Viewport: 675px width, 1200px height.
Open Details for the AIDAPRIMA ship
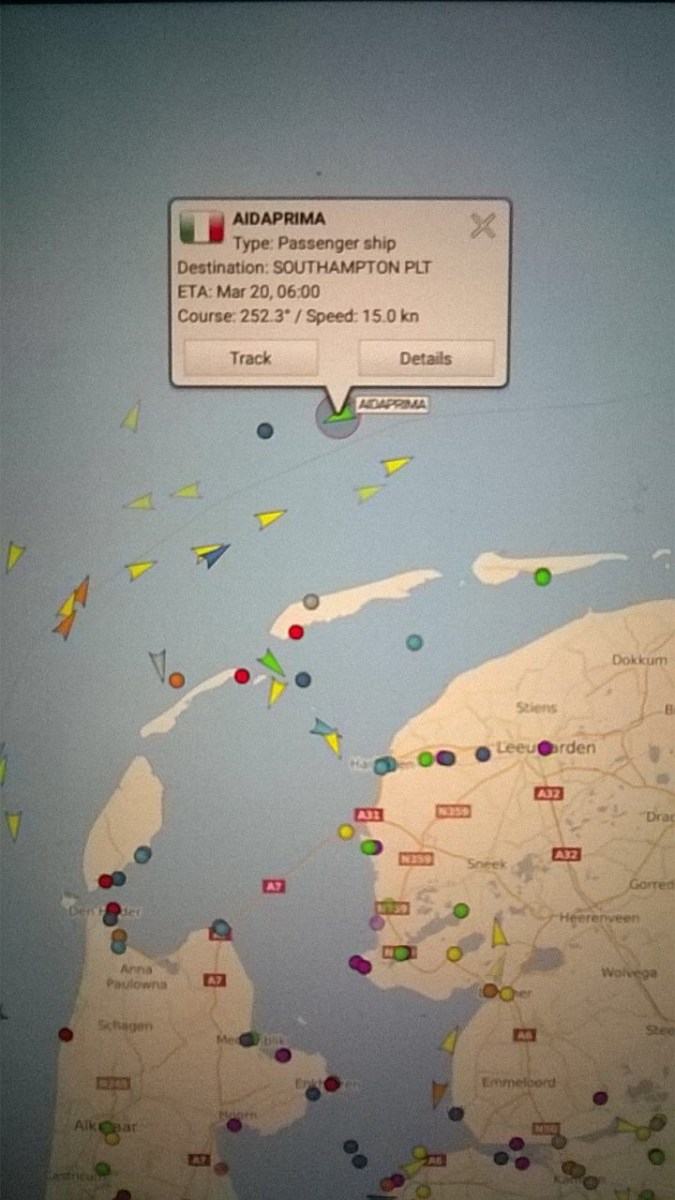pyautogui.click(x=425, y=358)
